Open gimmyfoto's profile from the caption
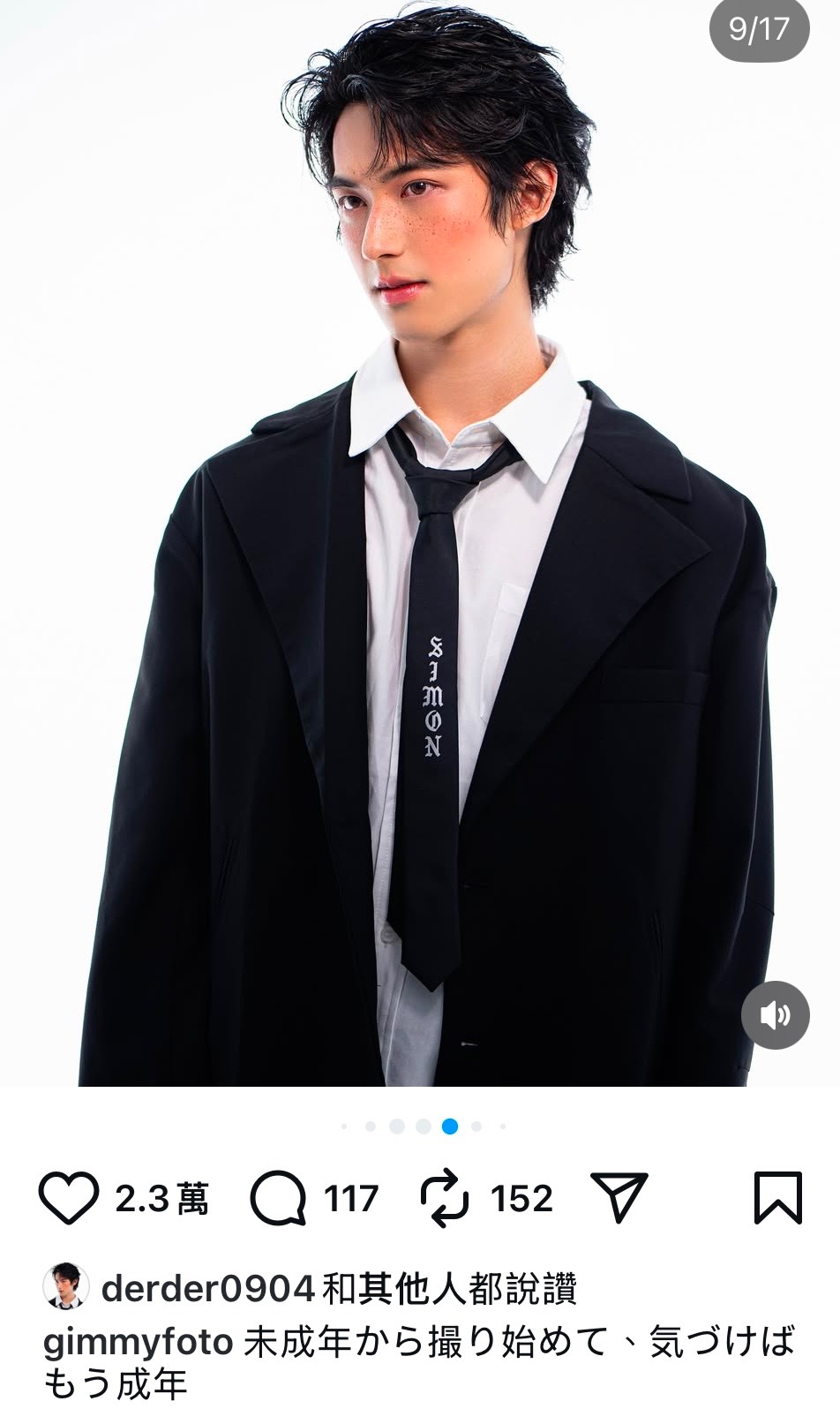Screen dimensions: 840x1424 pos(138,1342)
